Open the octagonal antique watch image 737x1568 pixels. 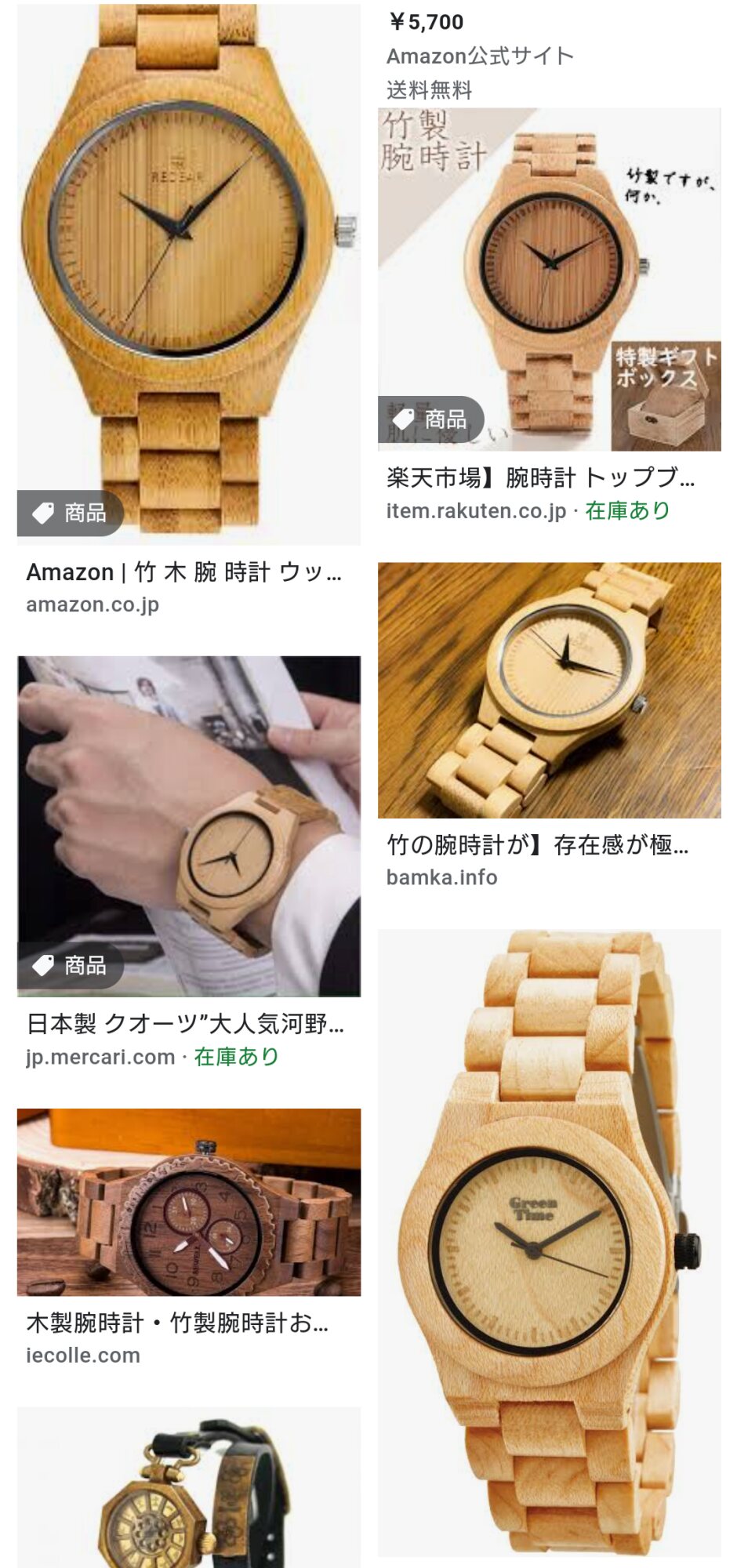click(x=188, y=1490)
